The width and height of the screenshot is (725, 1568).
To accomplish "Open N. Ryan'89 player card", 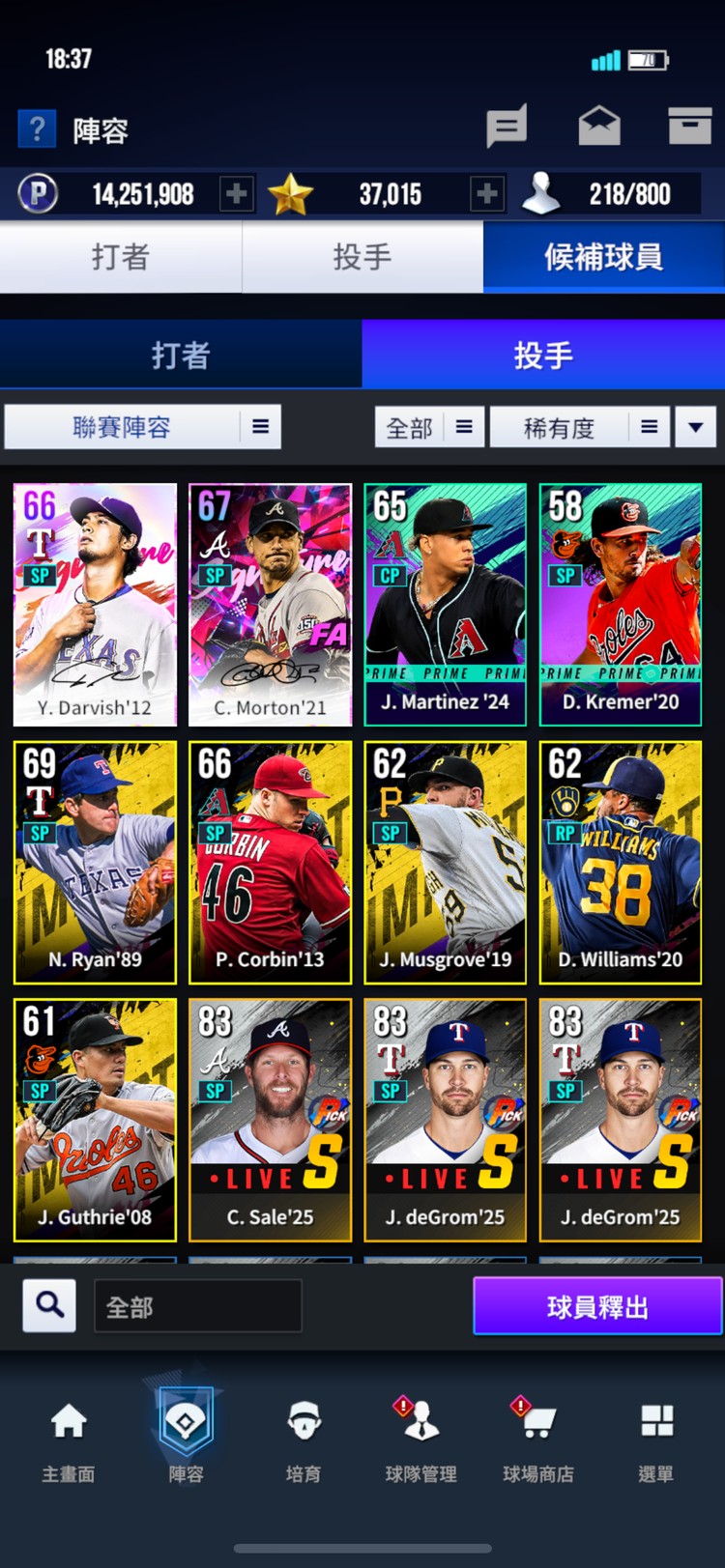I will (x=95, y=862).
